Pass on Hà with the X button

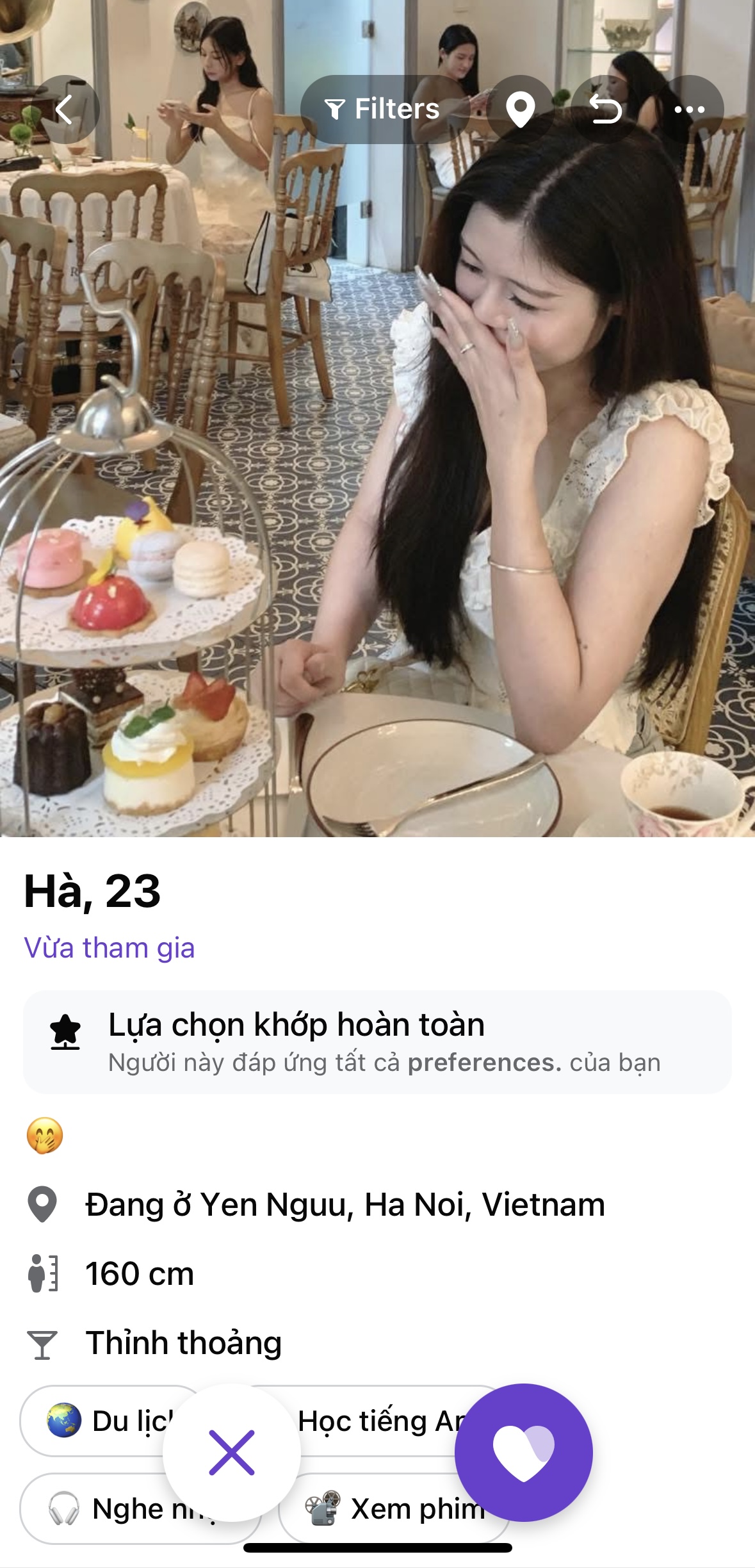pos(232,1452)
